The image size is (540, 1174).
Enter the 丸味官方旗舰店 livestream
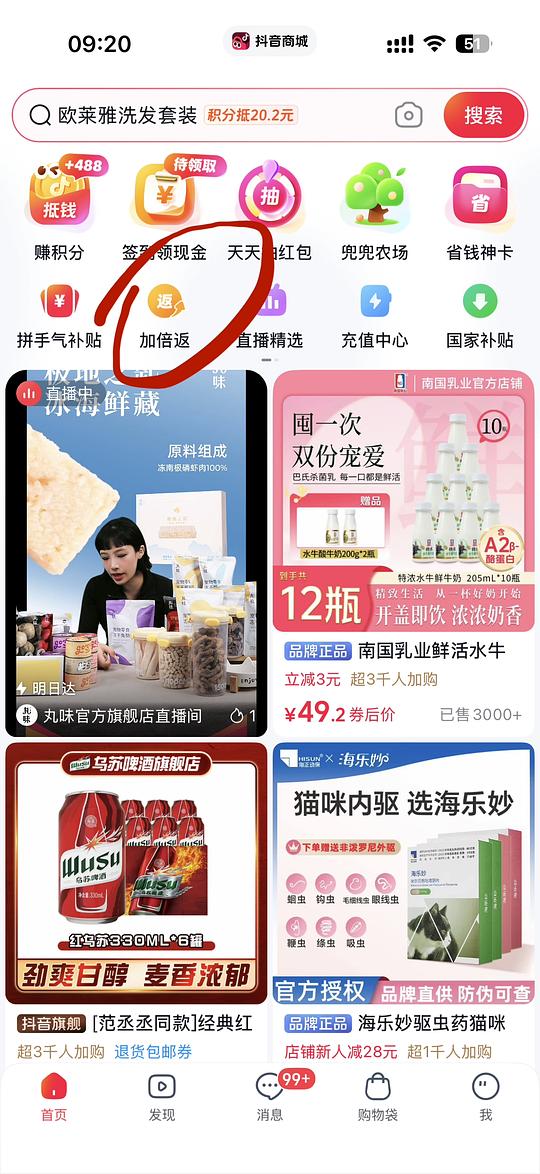[136, 553]
